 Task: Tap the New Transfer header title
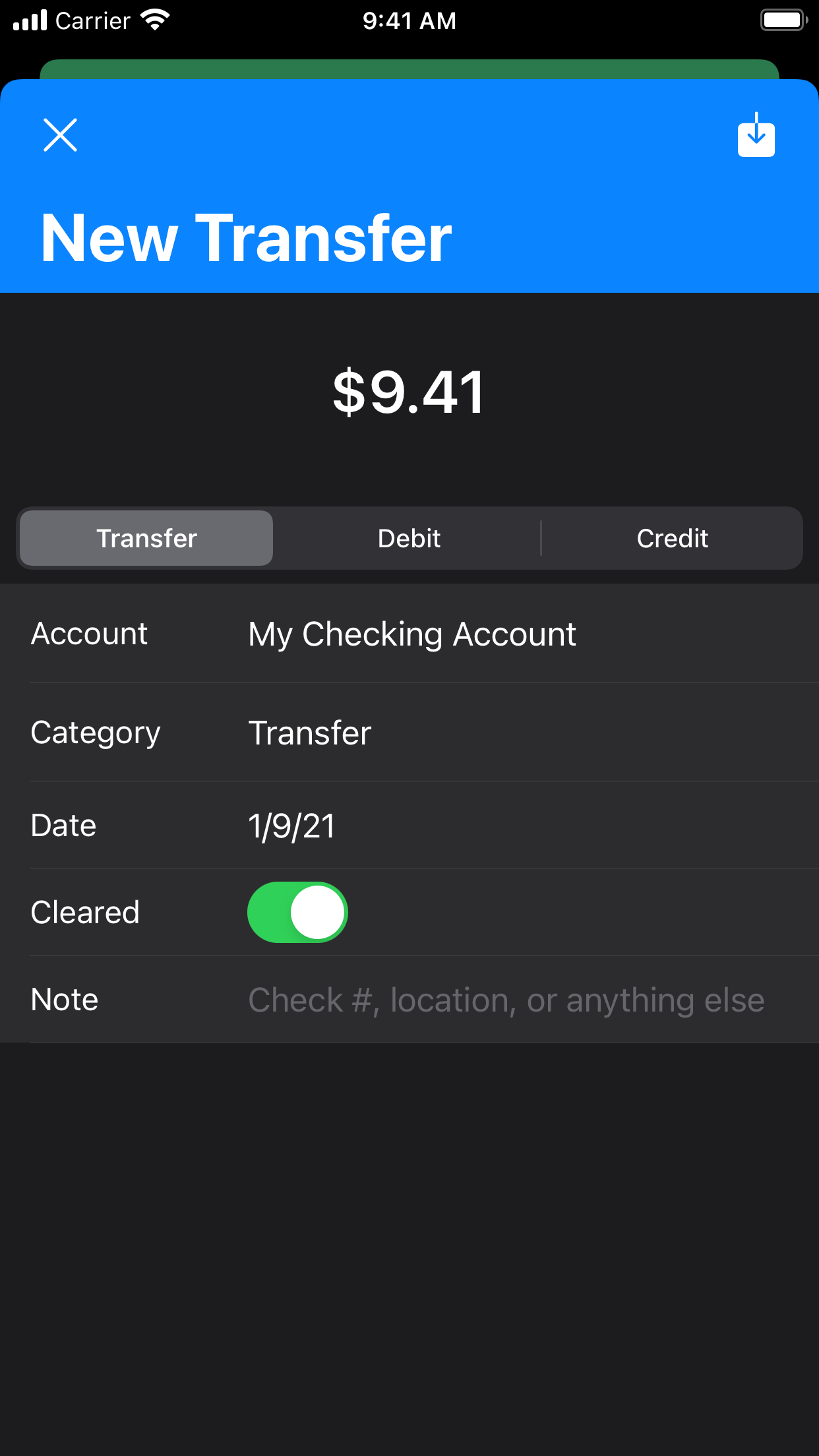coord(245,236)
